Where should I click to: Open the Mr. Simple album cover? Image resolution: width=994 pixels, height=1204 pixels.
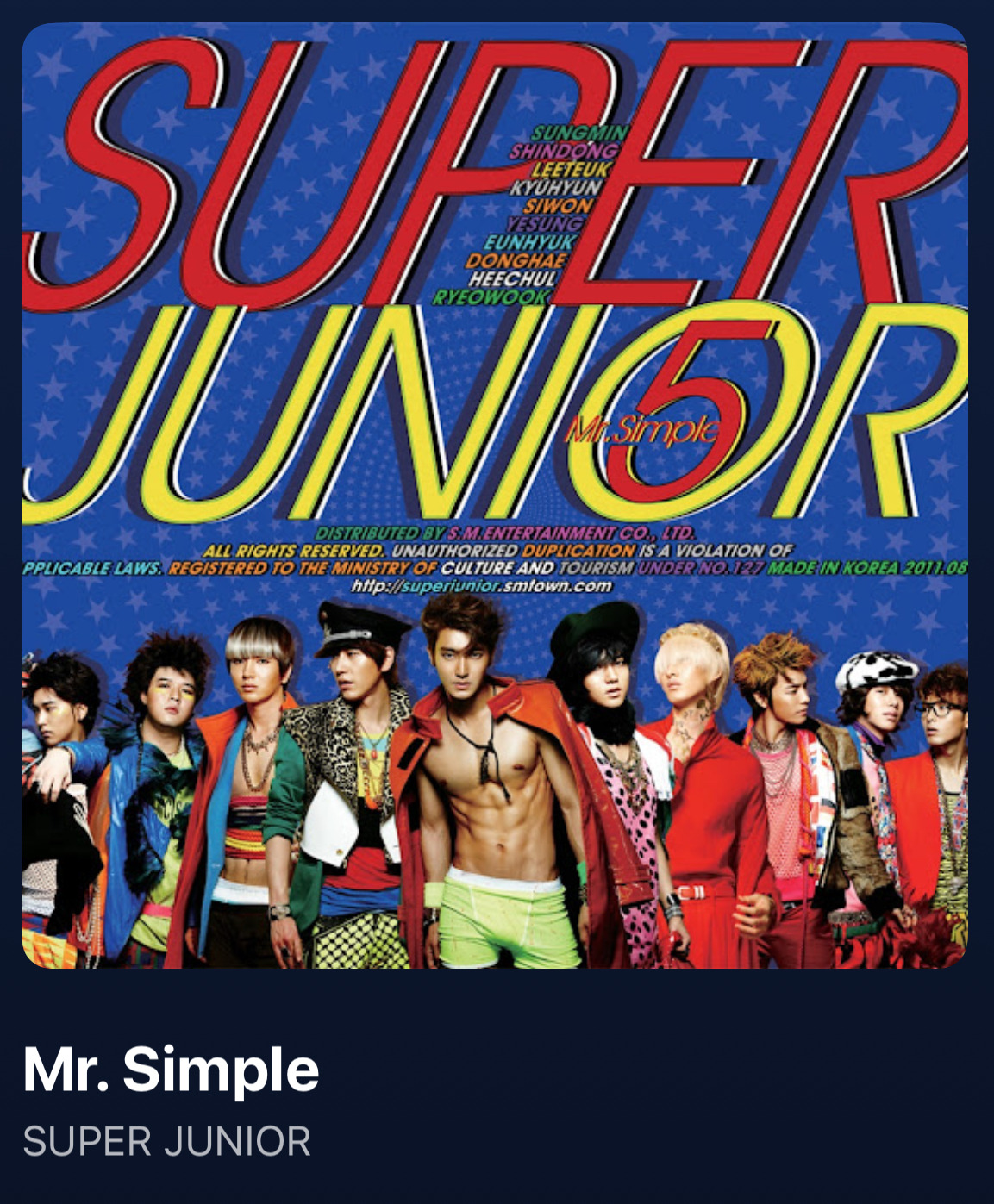[x=495, y=496]
